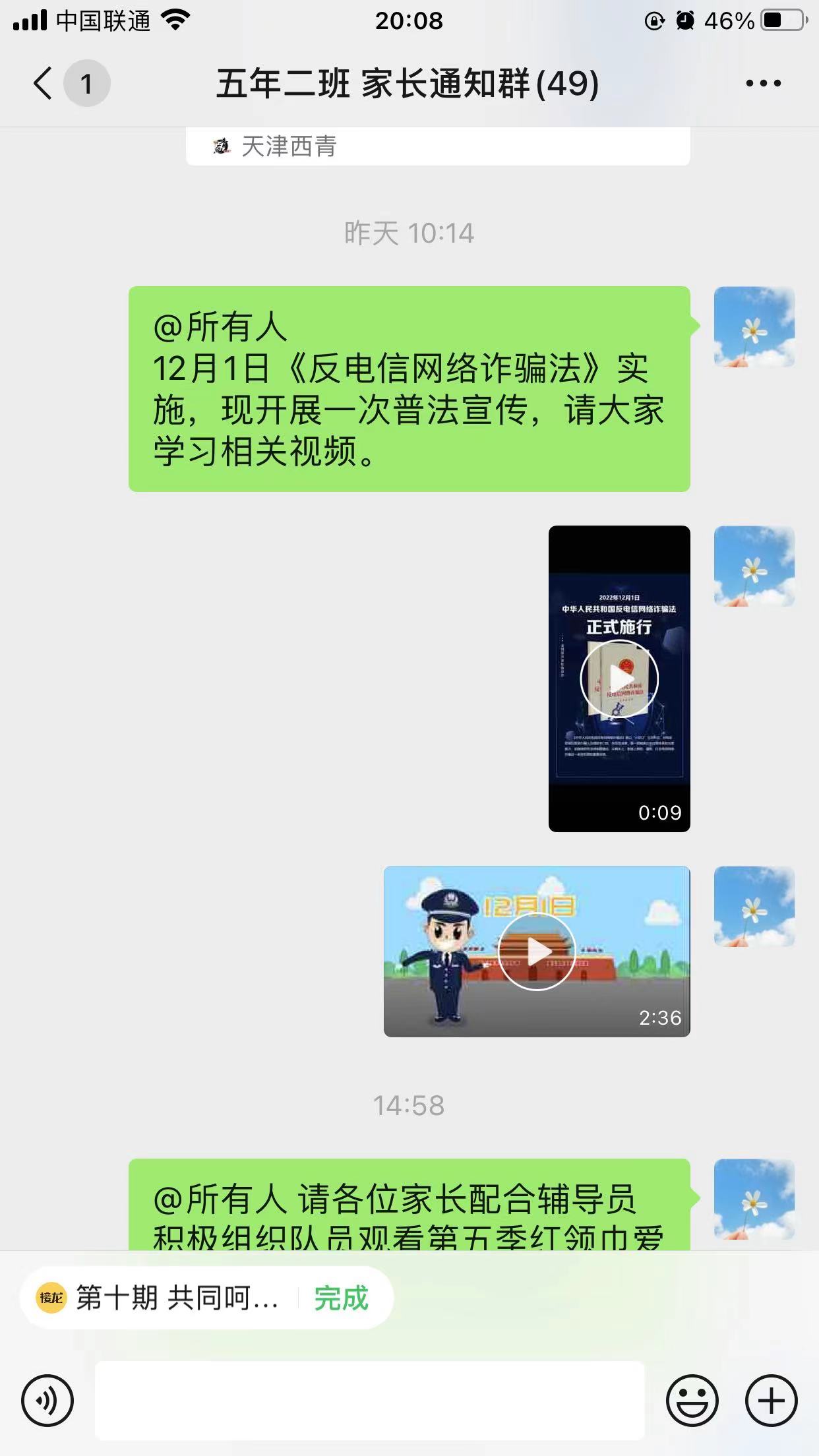819x1456 pixels.
Task: Open the emoji picker
Action: (x=692, y=1400)
